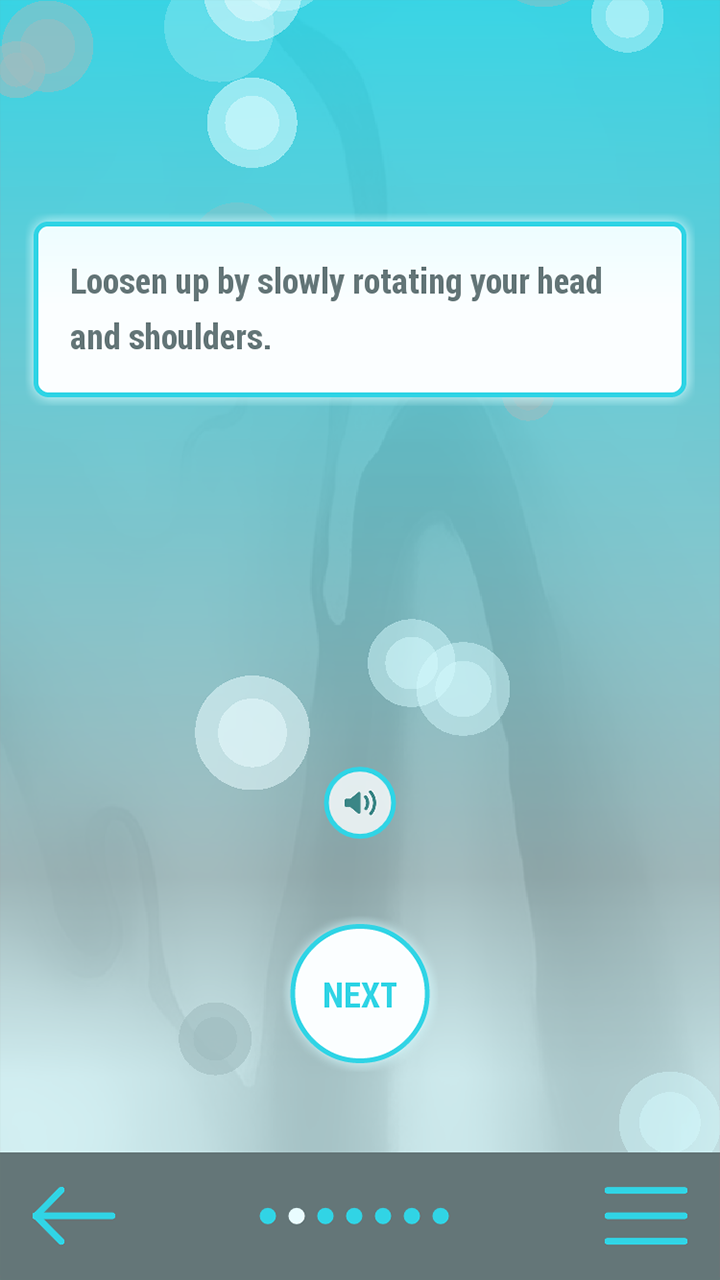
Task: Jump to the first page dot
Action: pyautogui.click(x=268, y=1216)
